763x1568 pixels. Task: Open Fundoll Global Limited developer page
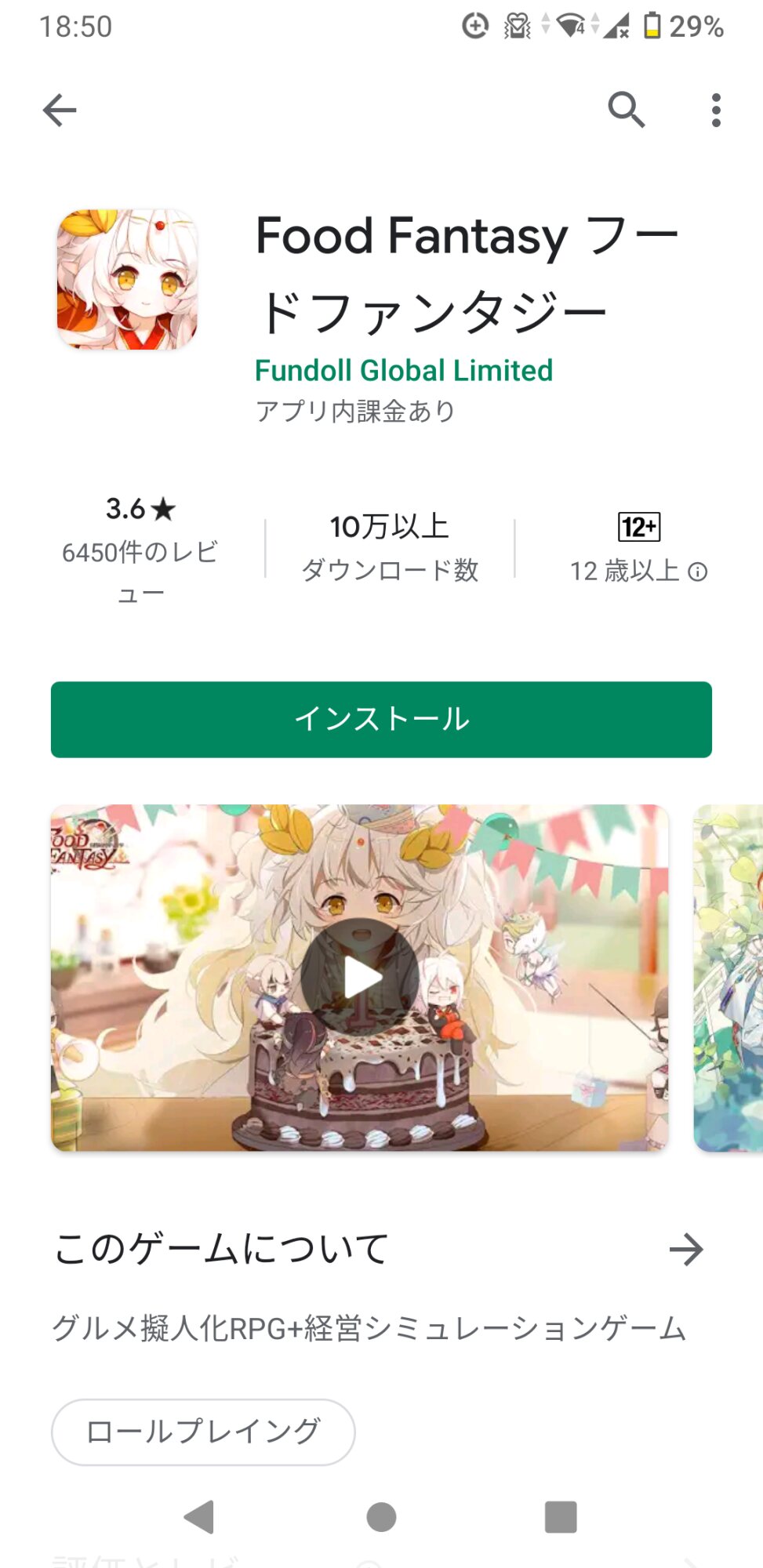[x=404, y=370]
